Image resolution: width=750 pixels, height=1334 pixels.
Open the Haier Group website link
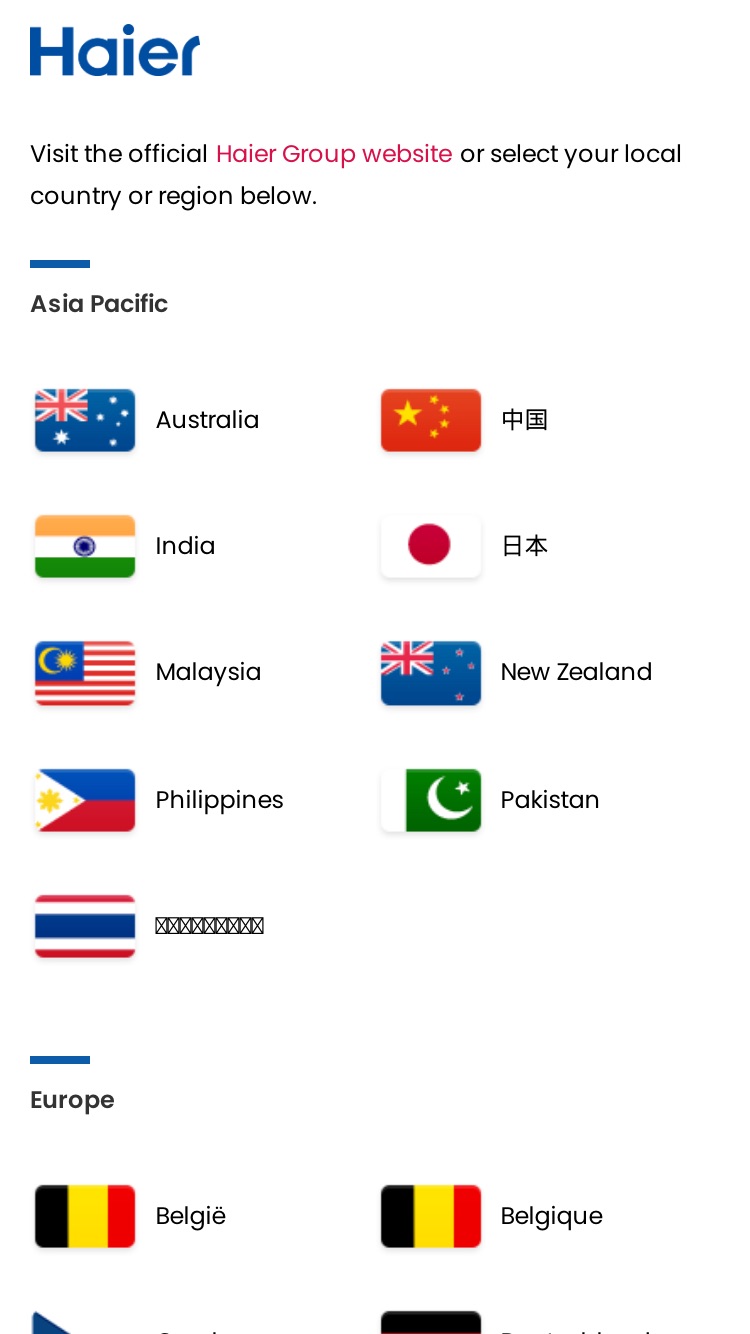point(334,154)
